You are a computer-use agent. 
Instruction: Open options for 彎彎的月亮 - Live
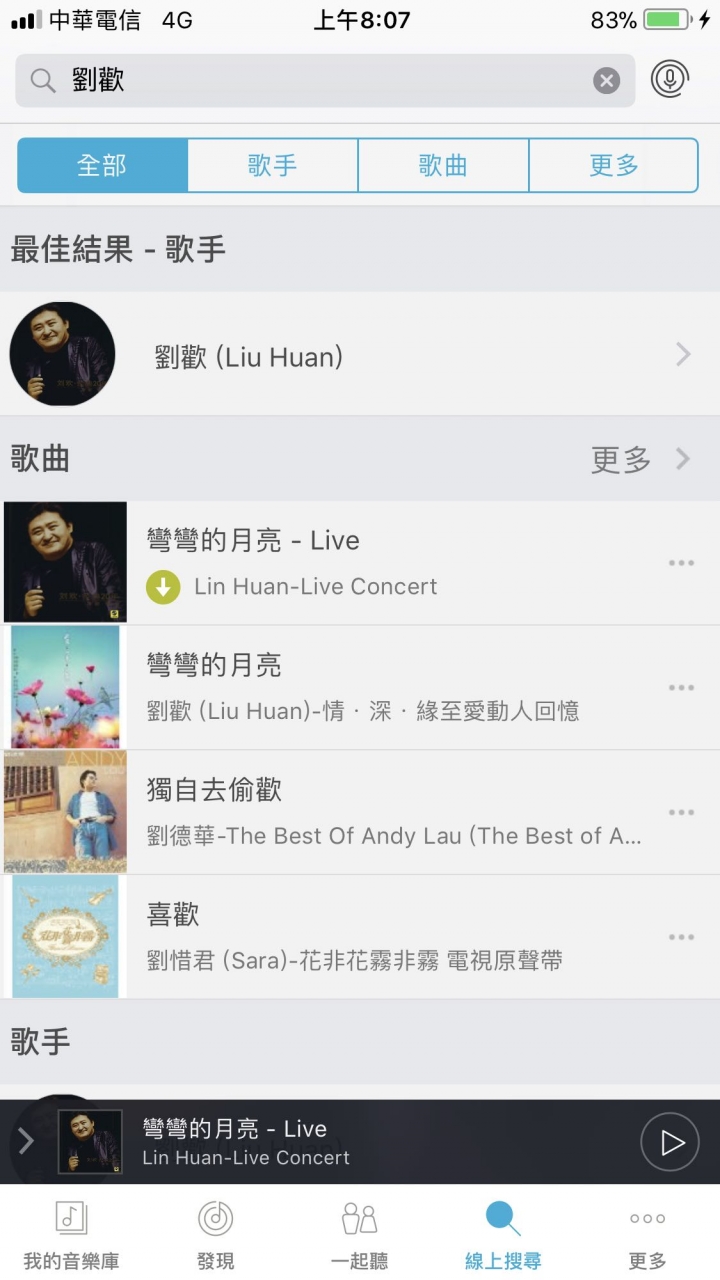pyautogui.click(x=681, y=563)
